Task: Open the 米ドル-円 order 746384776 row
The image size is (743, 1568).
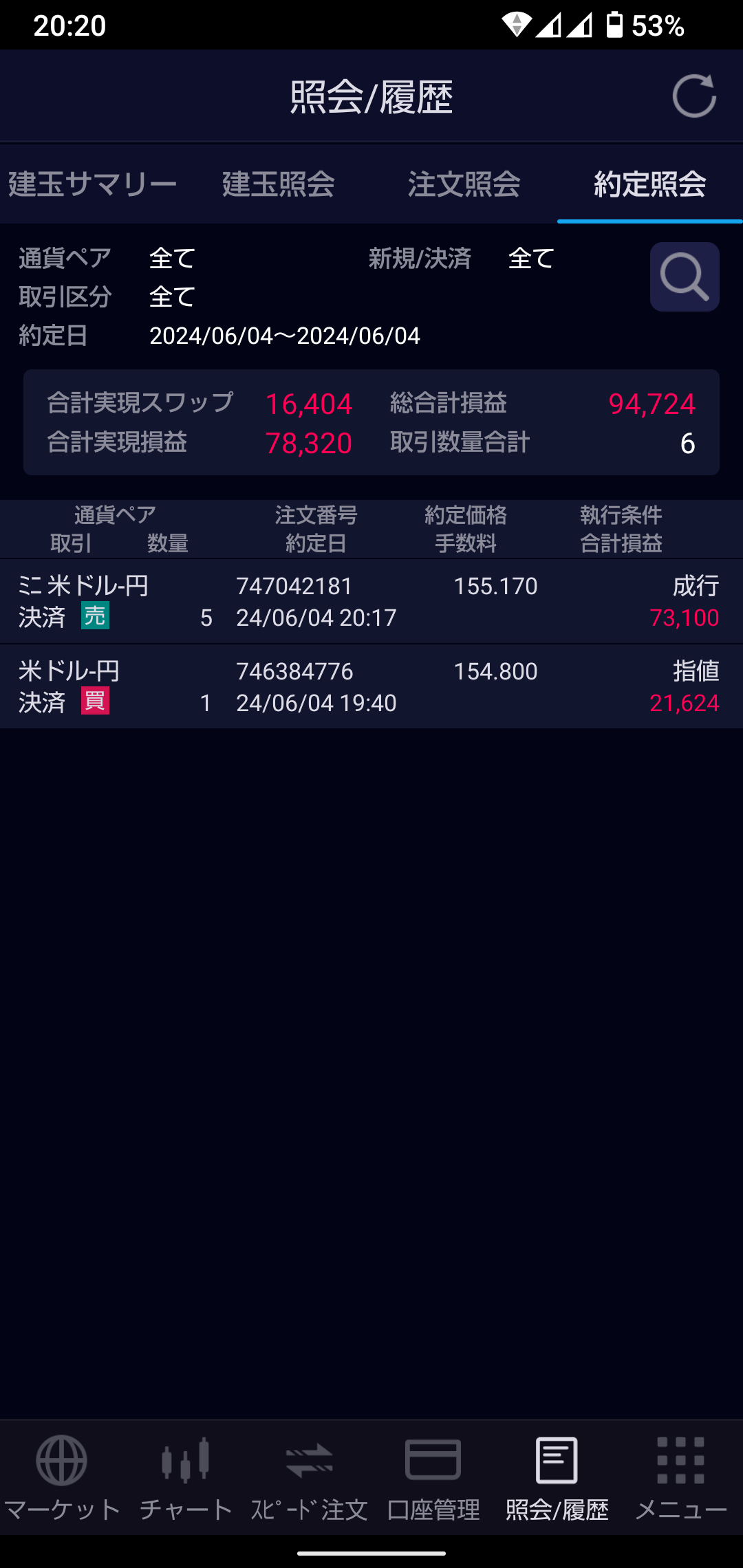Action: (x=371, y=687)
